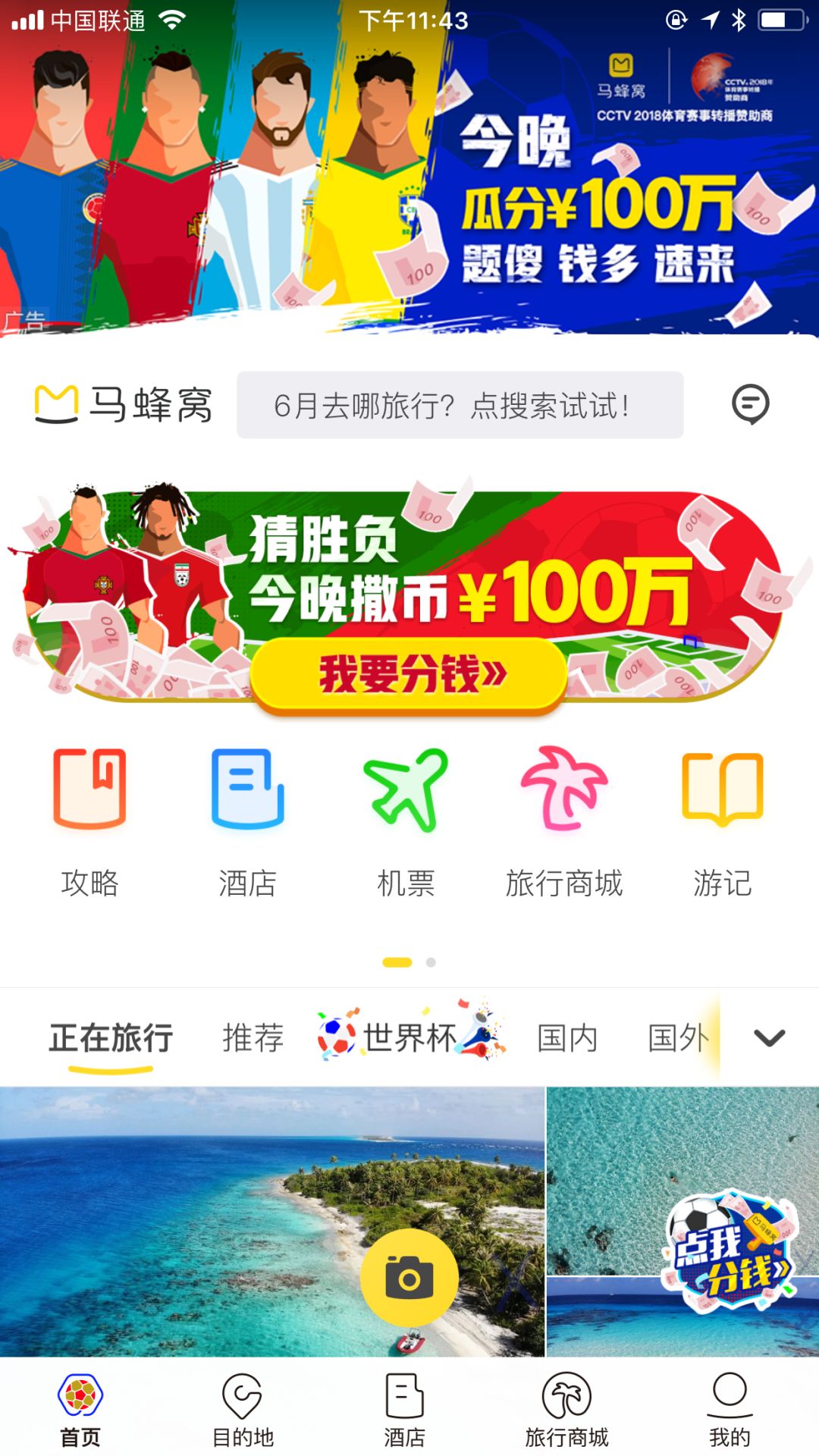Viewport: 819px width, 1456px height.
Task: Switch to the 国内 tab
Action: click(567, 1037)
